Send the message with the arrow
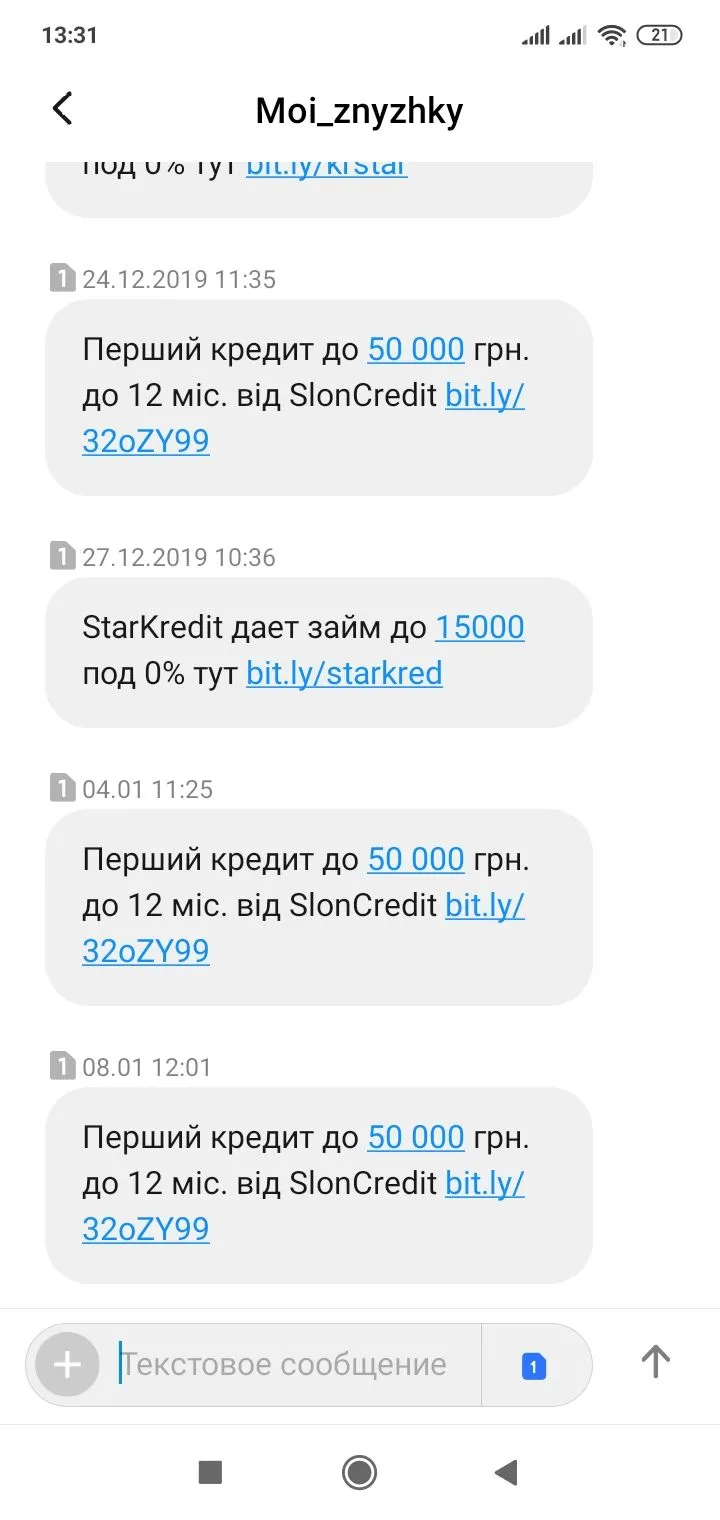 tap(655, 1362)
